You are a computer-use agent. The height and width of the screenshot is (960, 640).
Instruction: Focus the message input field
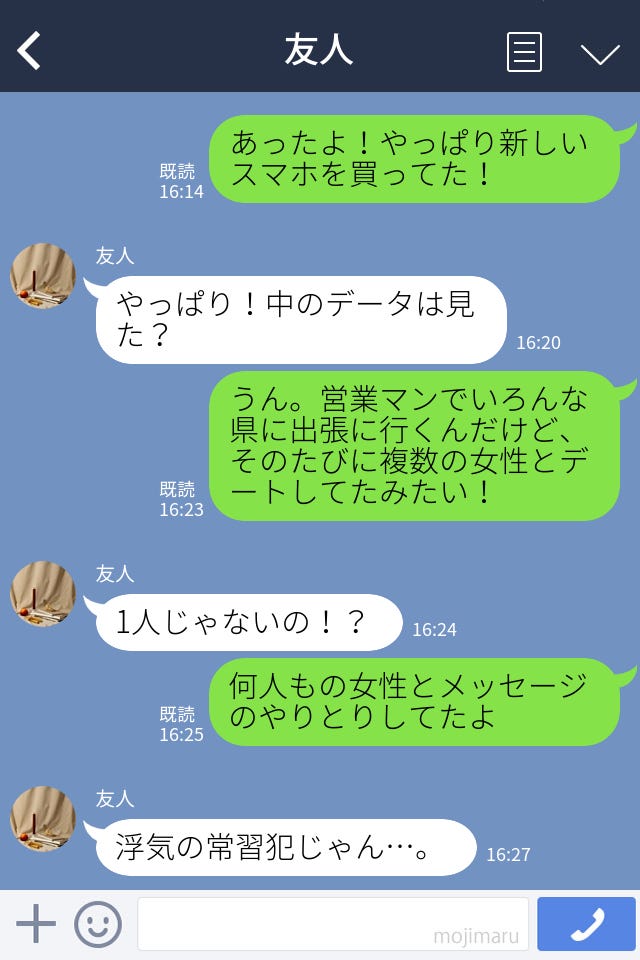(332, 924)
